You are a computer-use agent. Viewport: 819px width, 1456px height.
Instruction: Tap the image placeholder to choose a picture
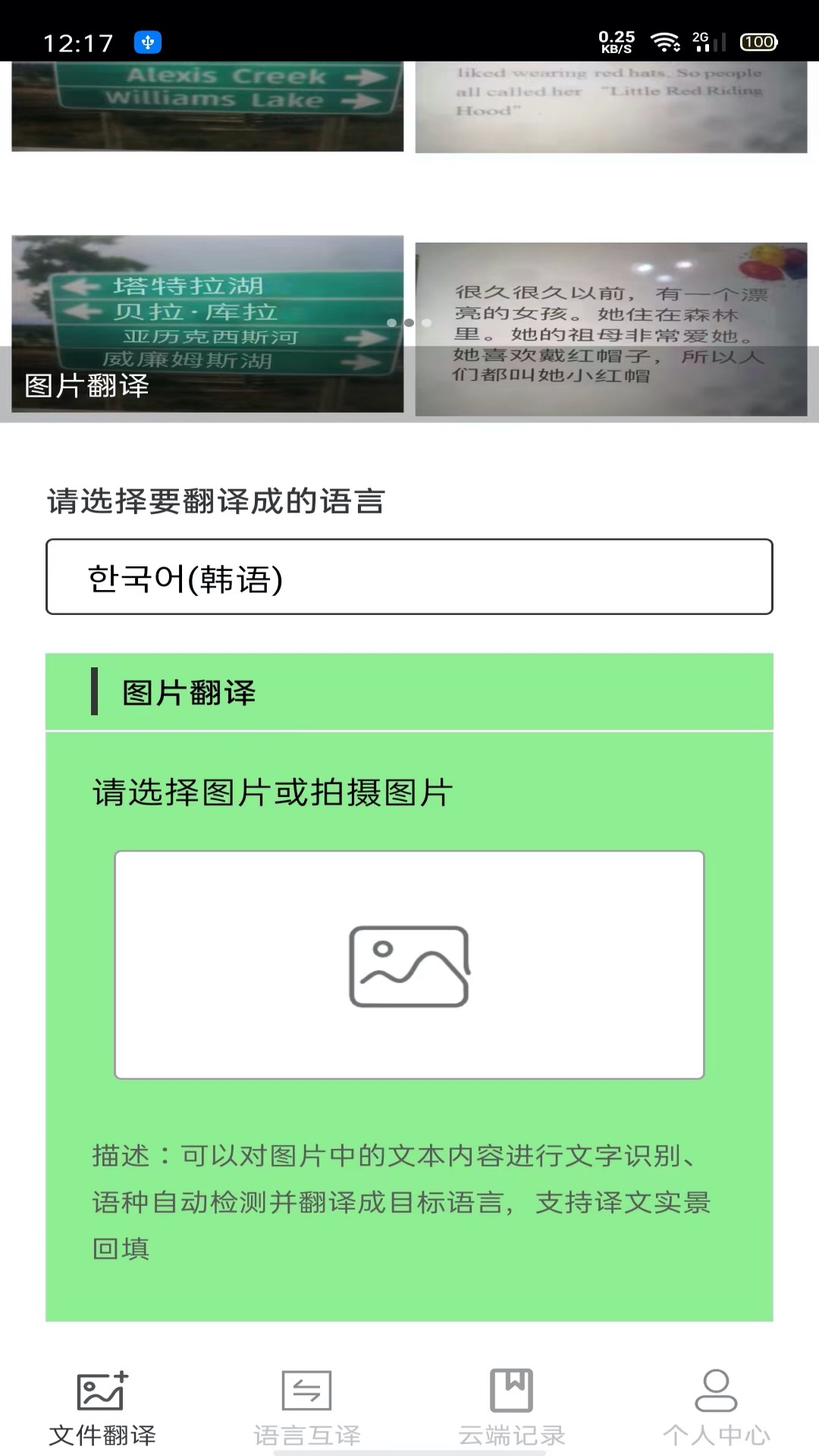(x=409, y=965)
